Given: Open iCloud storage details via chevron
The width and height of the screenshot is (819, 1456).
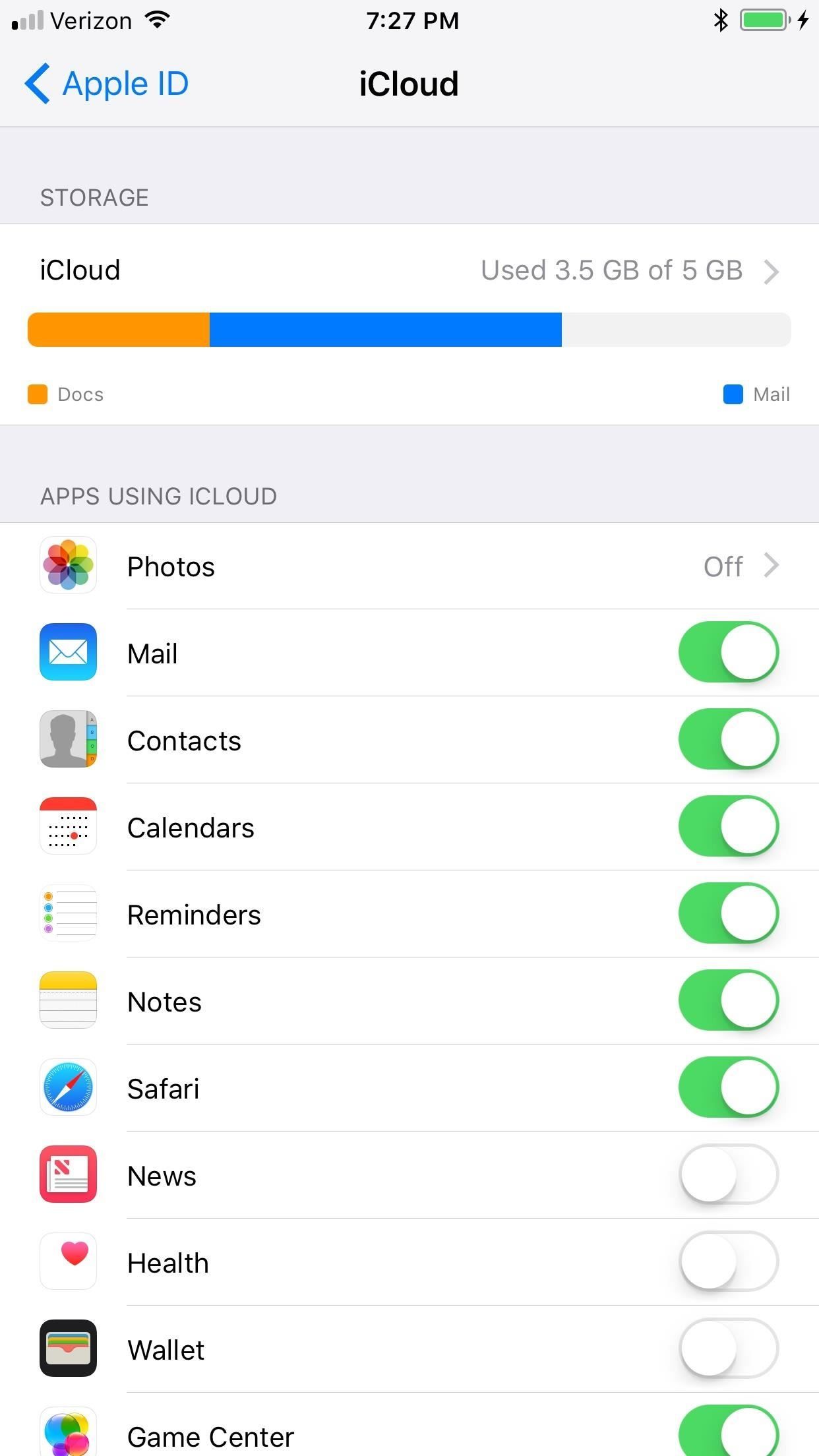Looking at the screenshot, I should pyautogui.click(x=772, y=270).
